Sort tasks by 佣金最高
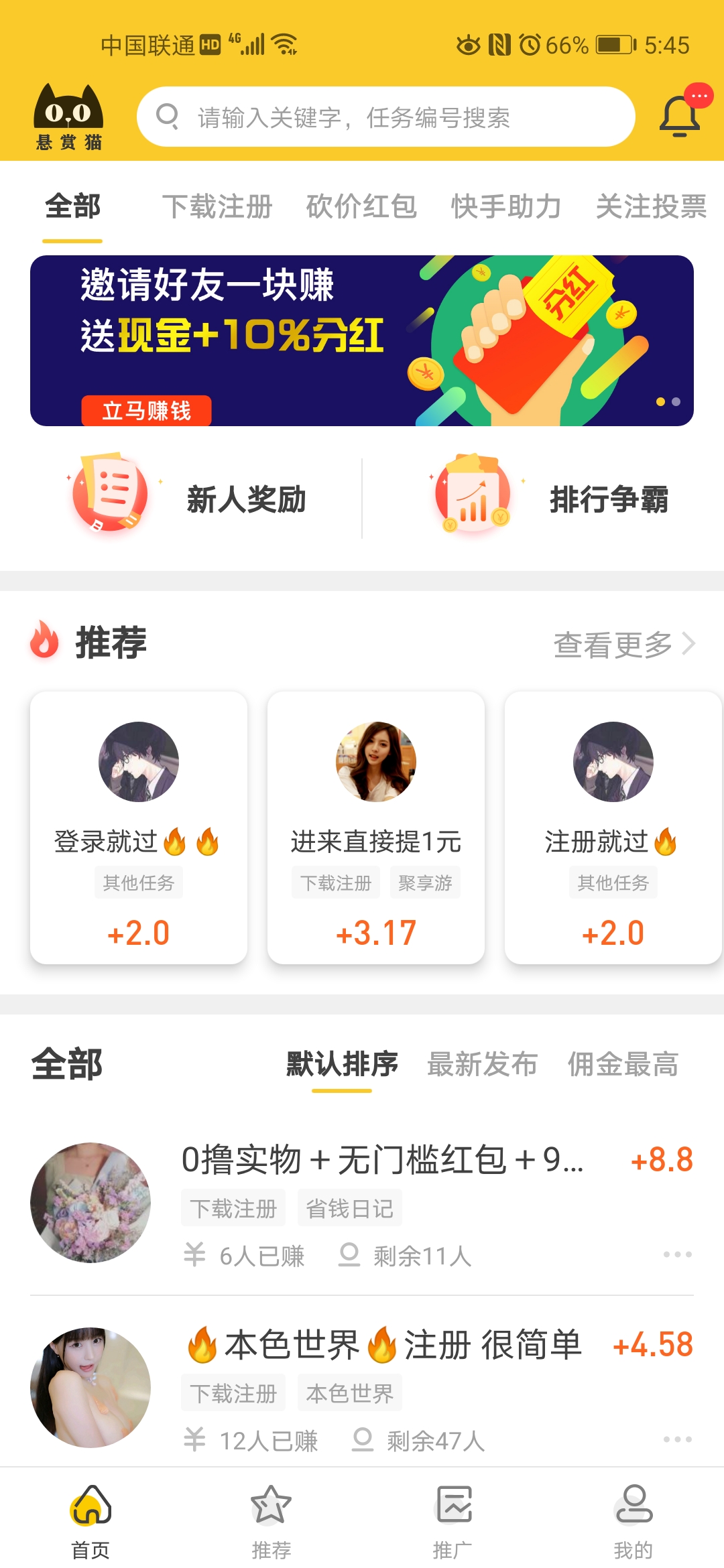724x1568 pixels. tap(623, 1064)
